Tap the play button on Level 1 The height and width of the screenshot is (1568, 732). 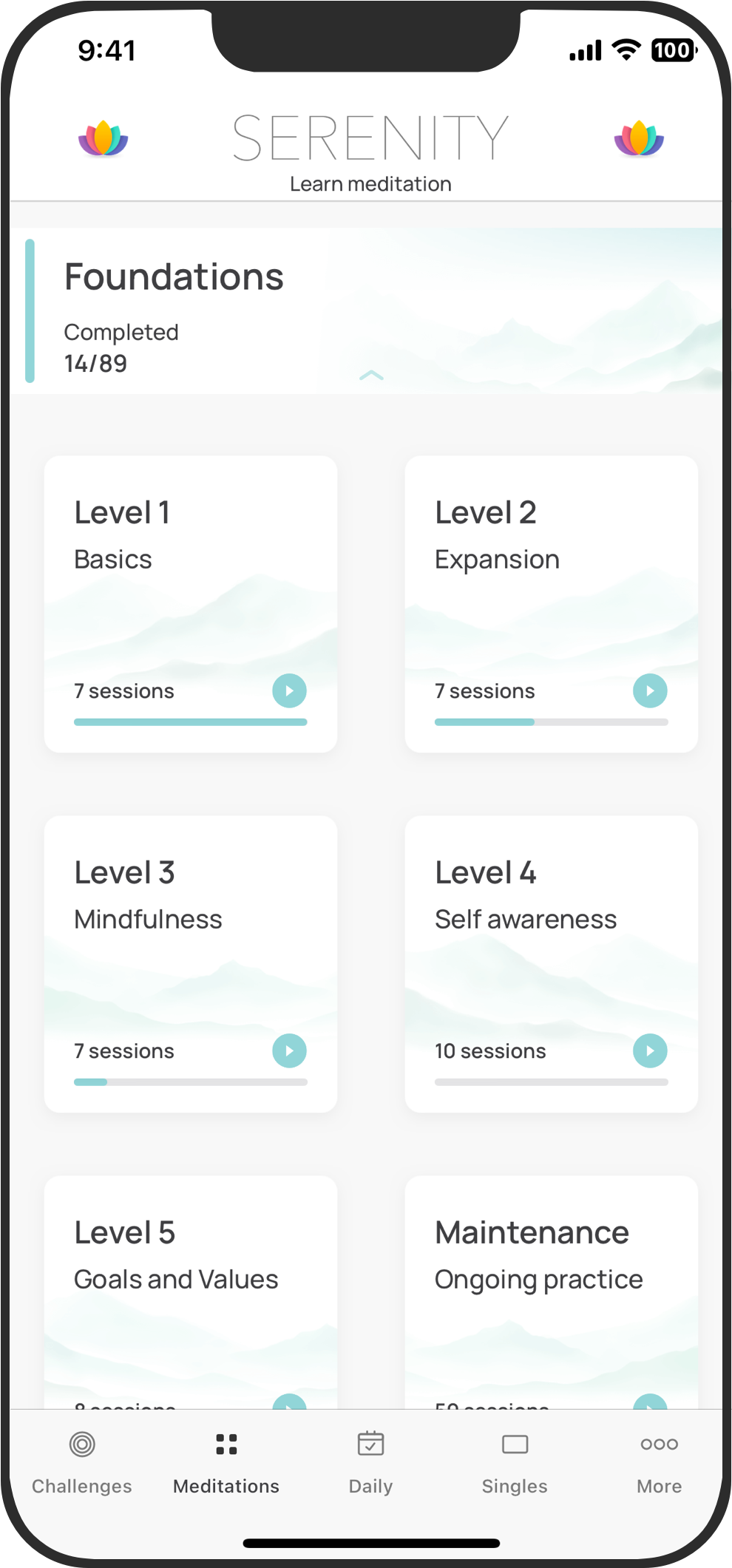[289, 690]
